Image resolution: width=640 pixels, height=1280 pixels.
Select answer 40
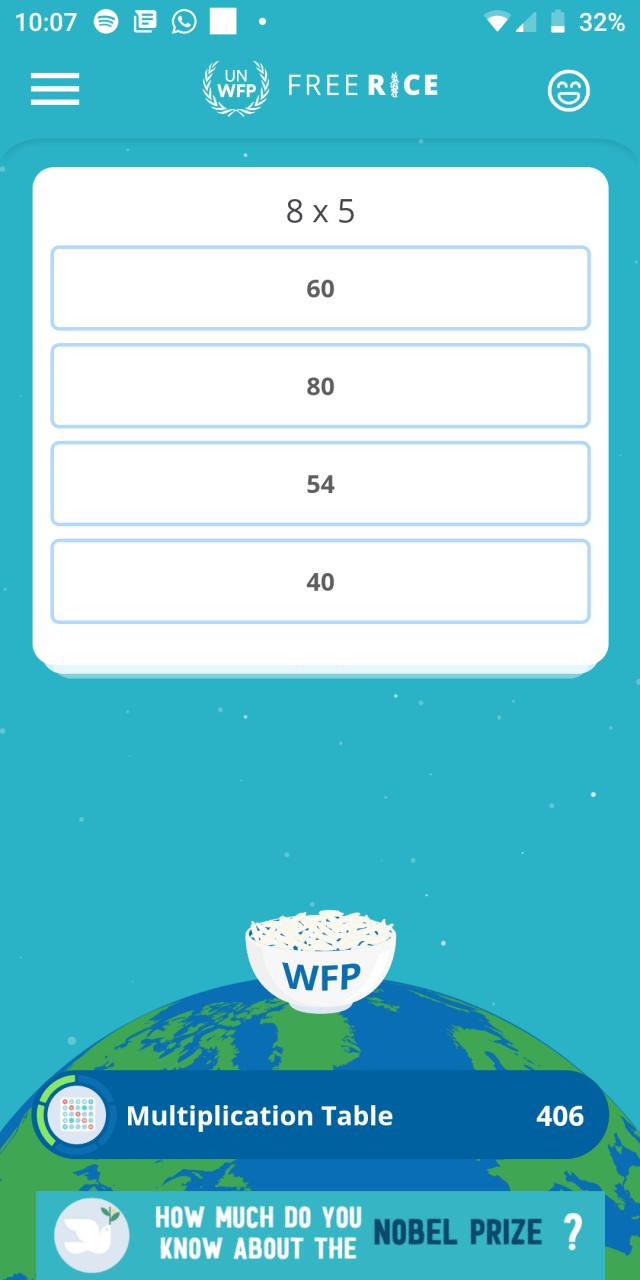(320, 582)
